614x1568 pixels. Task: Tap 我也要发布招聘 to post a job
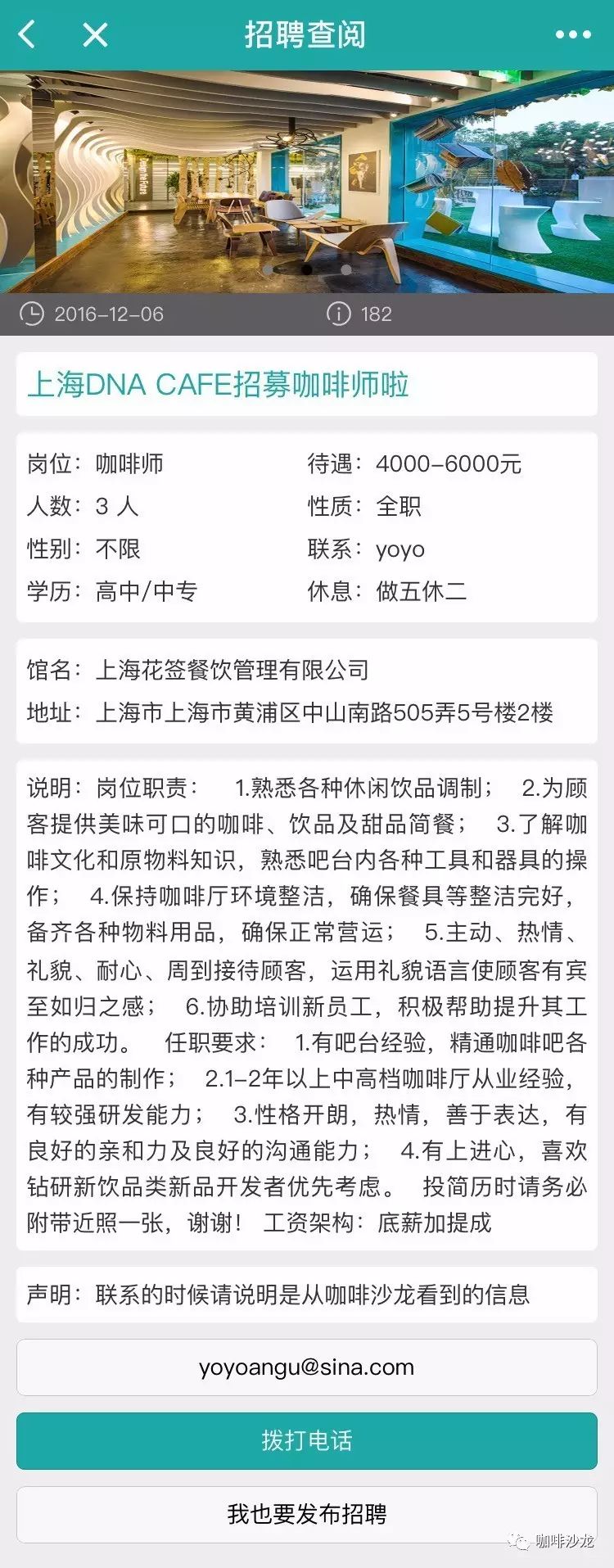coord(306,1514)
